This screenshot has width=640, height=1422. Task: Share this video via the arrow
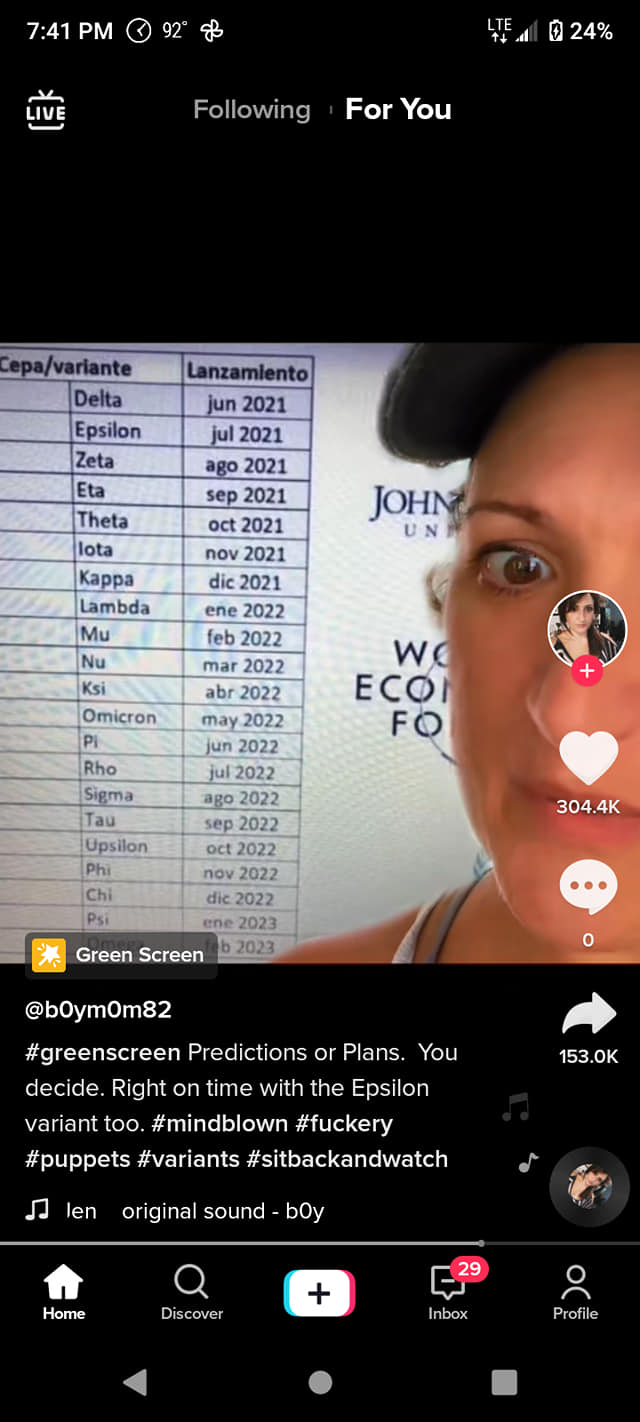(588, 1013)
